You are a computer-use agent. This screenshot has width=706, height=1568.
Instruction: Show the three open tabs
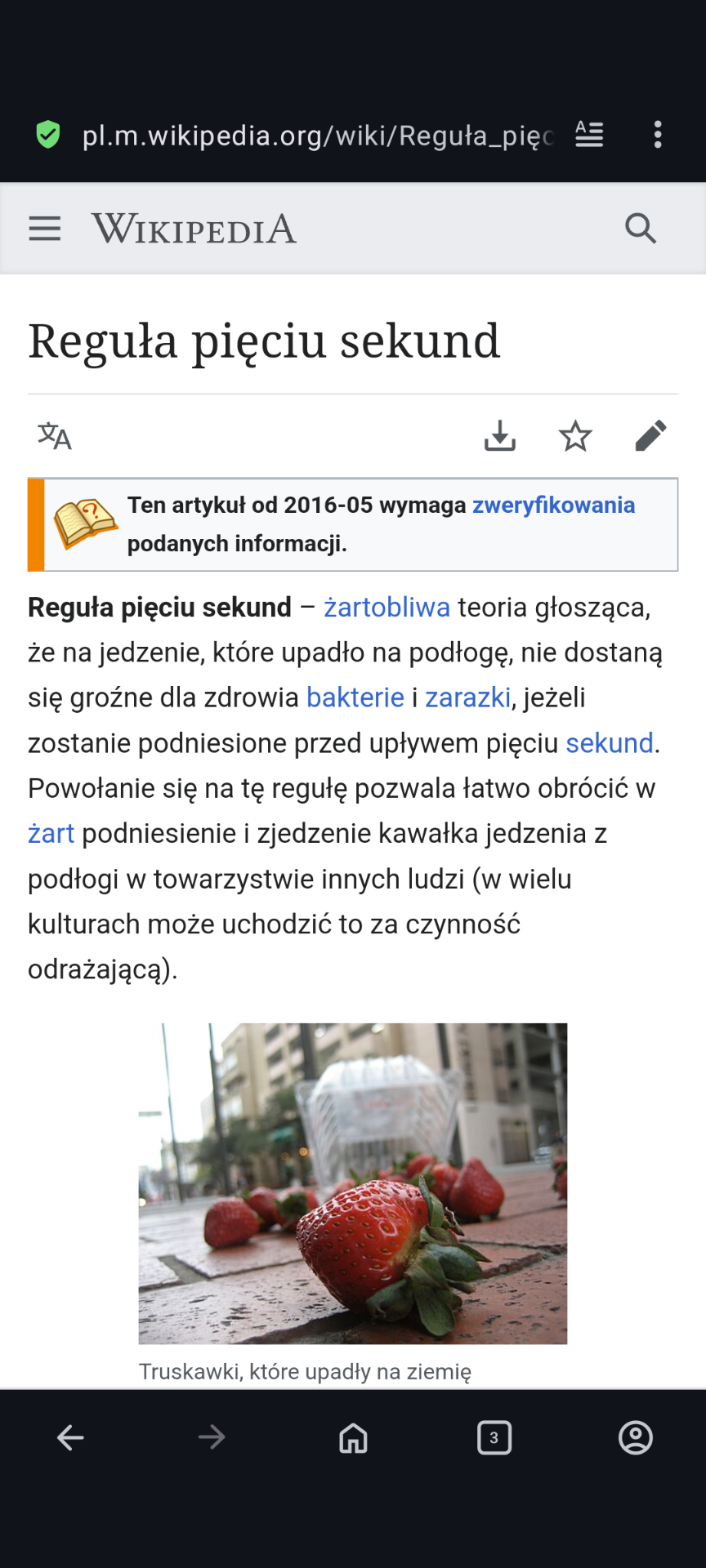pyautogui.click(x=494, y=1437)
